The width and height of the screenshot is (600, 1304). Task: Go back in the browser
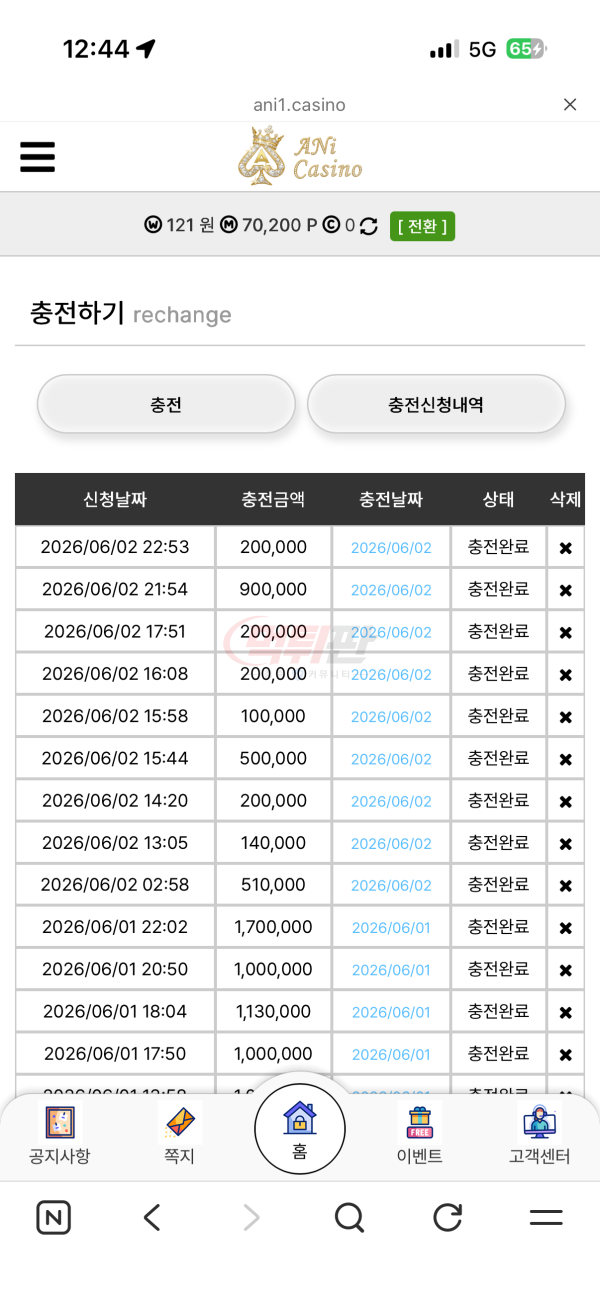click(152, 1217)
